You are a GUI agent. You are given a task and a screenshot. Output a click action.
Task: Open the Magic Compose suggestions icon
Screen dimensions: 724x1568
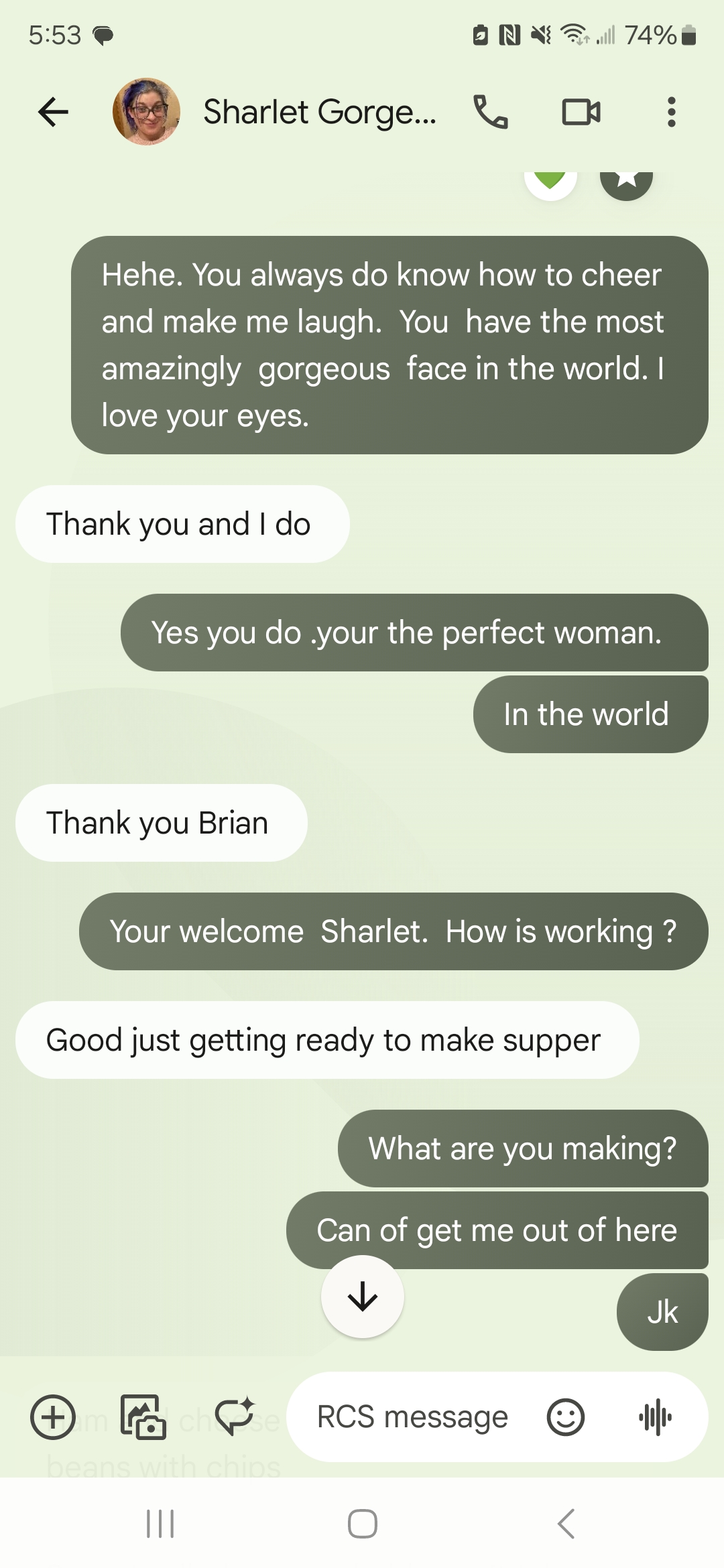(234, 1416)
